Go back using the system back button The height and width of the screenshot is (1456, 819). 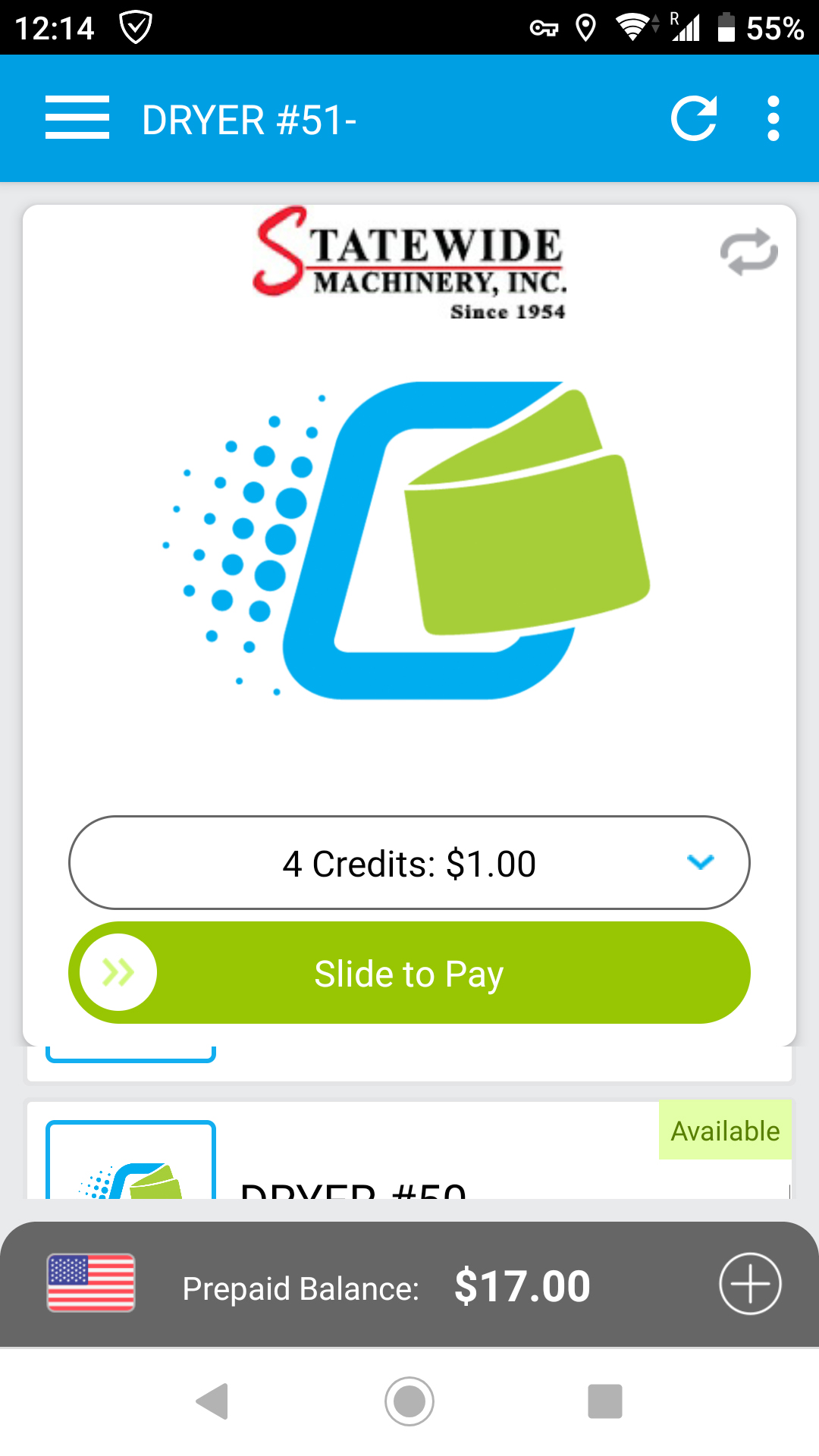point(213,1401)
